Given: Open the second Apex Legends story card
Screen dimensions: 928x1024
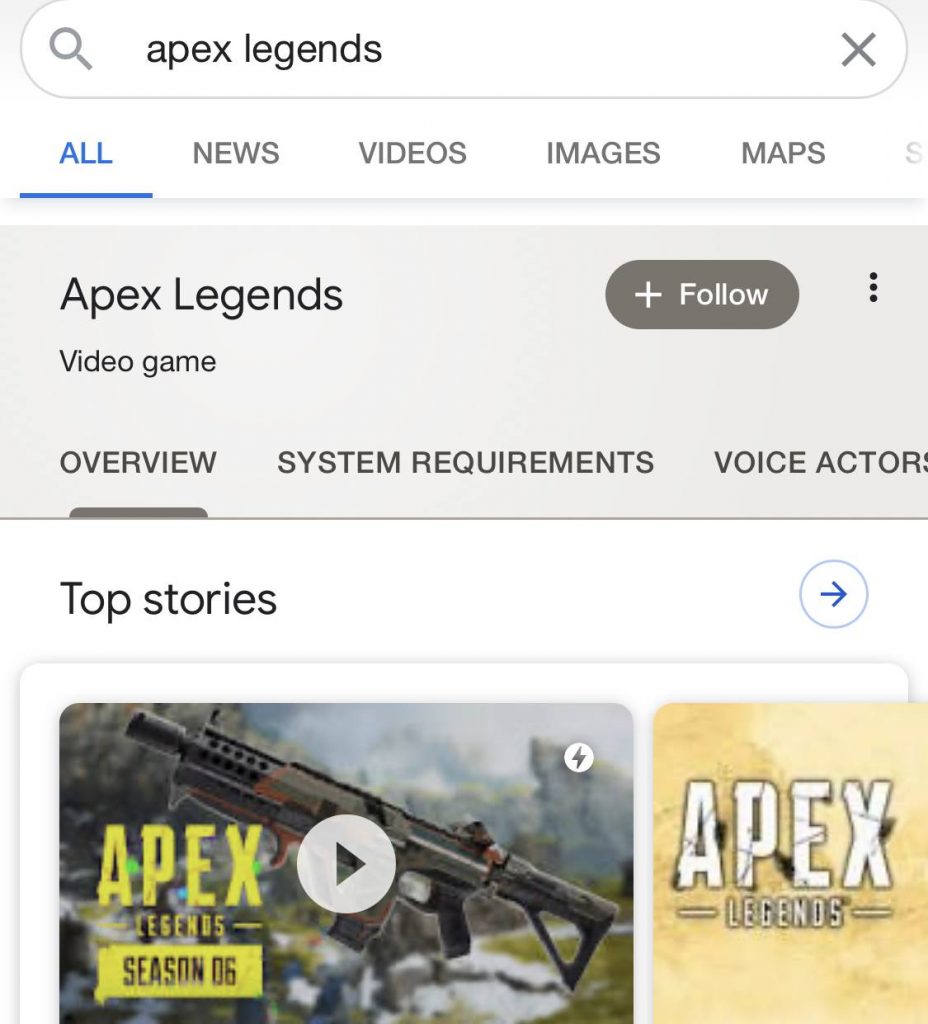Looking at the screenshot, I should coord(790,860).
